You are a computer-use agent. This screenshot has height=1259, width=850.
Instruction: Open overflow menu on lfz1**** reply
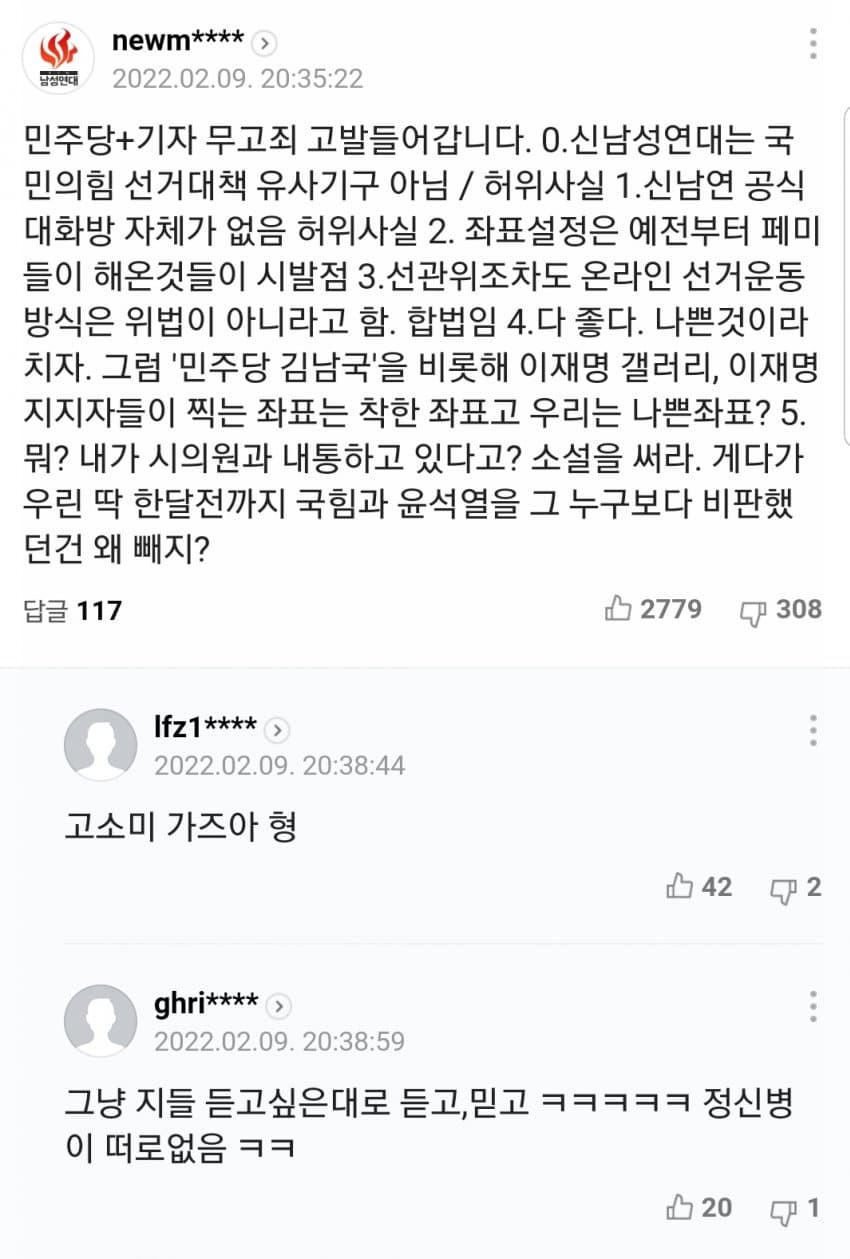click(813, 730)
